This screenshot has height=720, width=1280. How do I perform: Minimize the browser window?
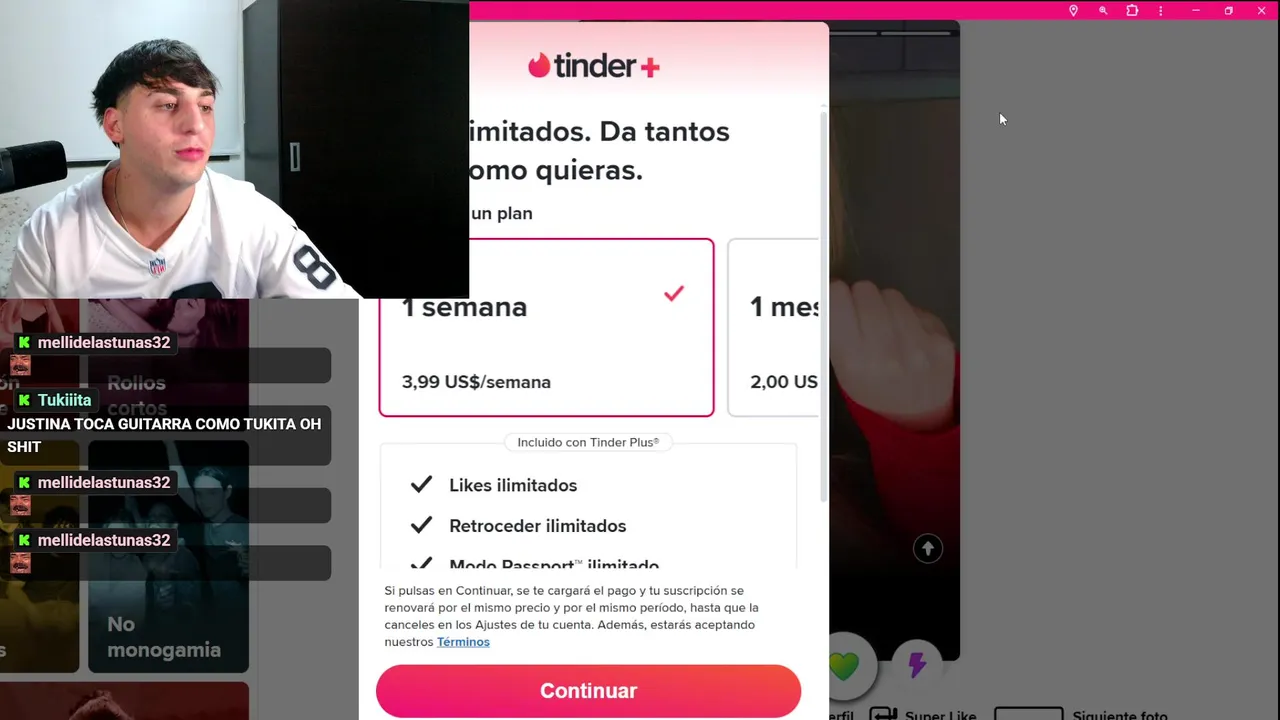(x=1195, y=10)
